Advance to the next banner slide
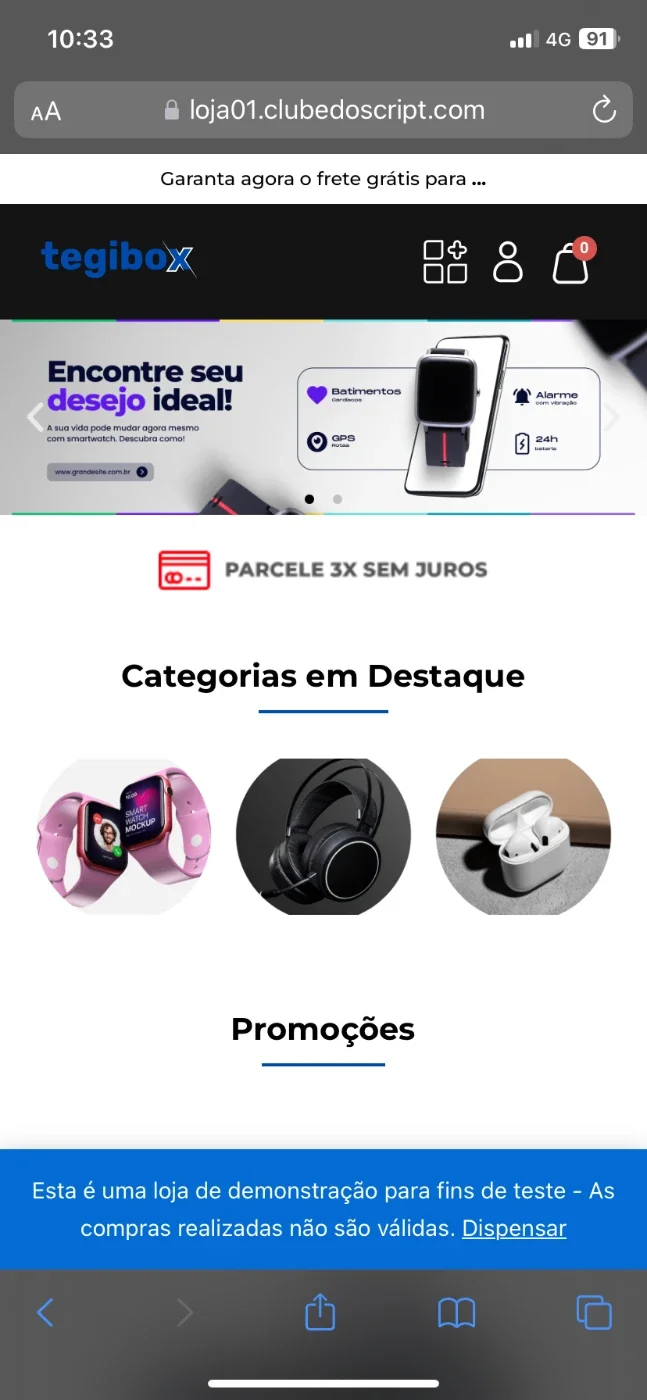Image resolution: width=647 pixels, height=1400 pixels. 612,417
